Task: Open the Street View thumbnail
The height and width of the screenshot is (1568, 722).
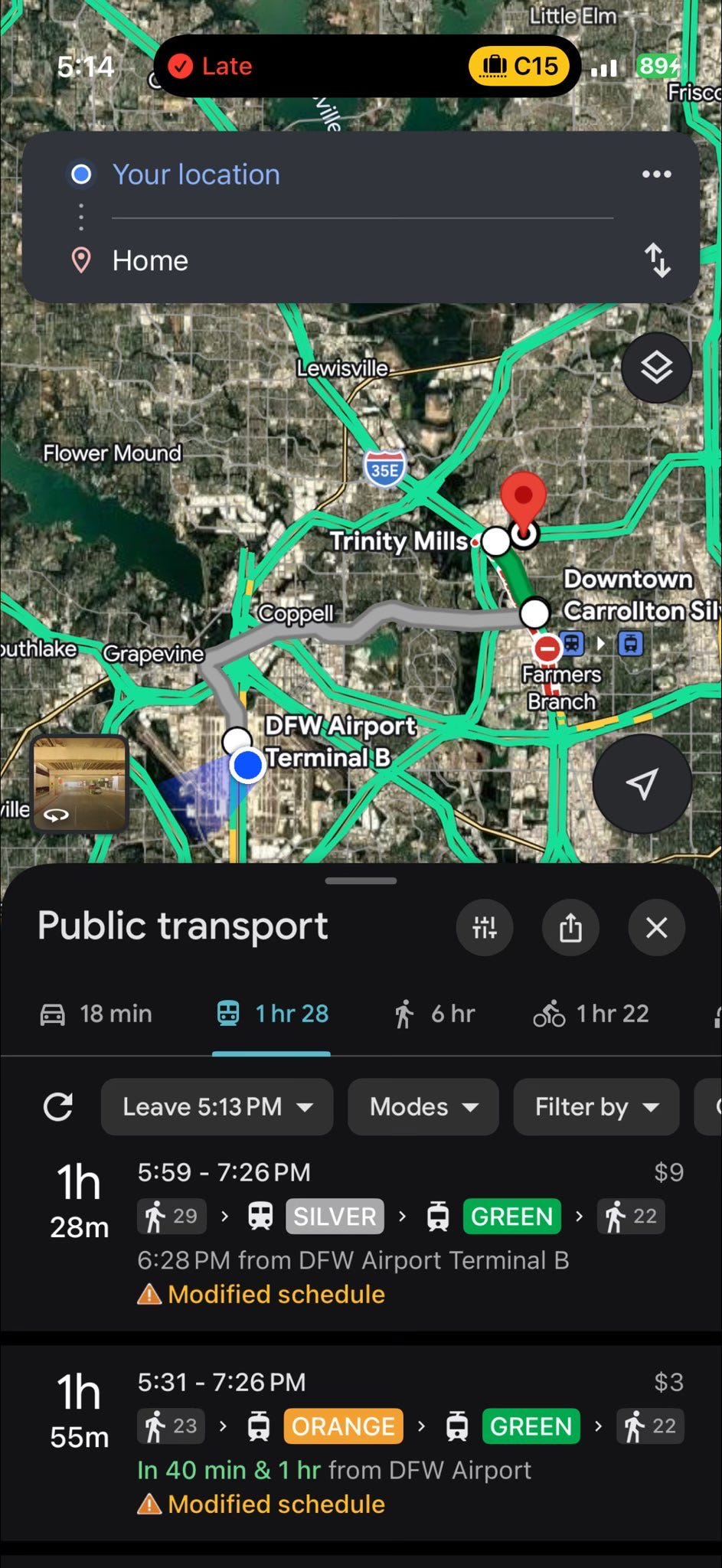Action: pyautogui.click(x=79, y=783)
